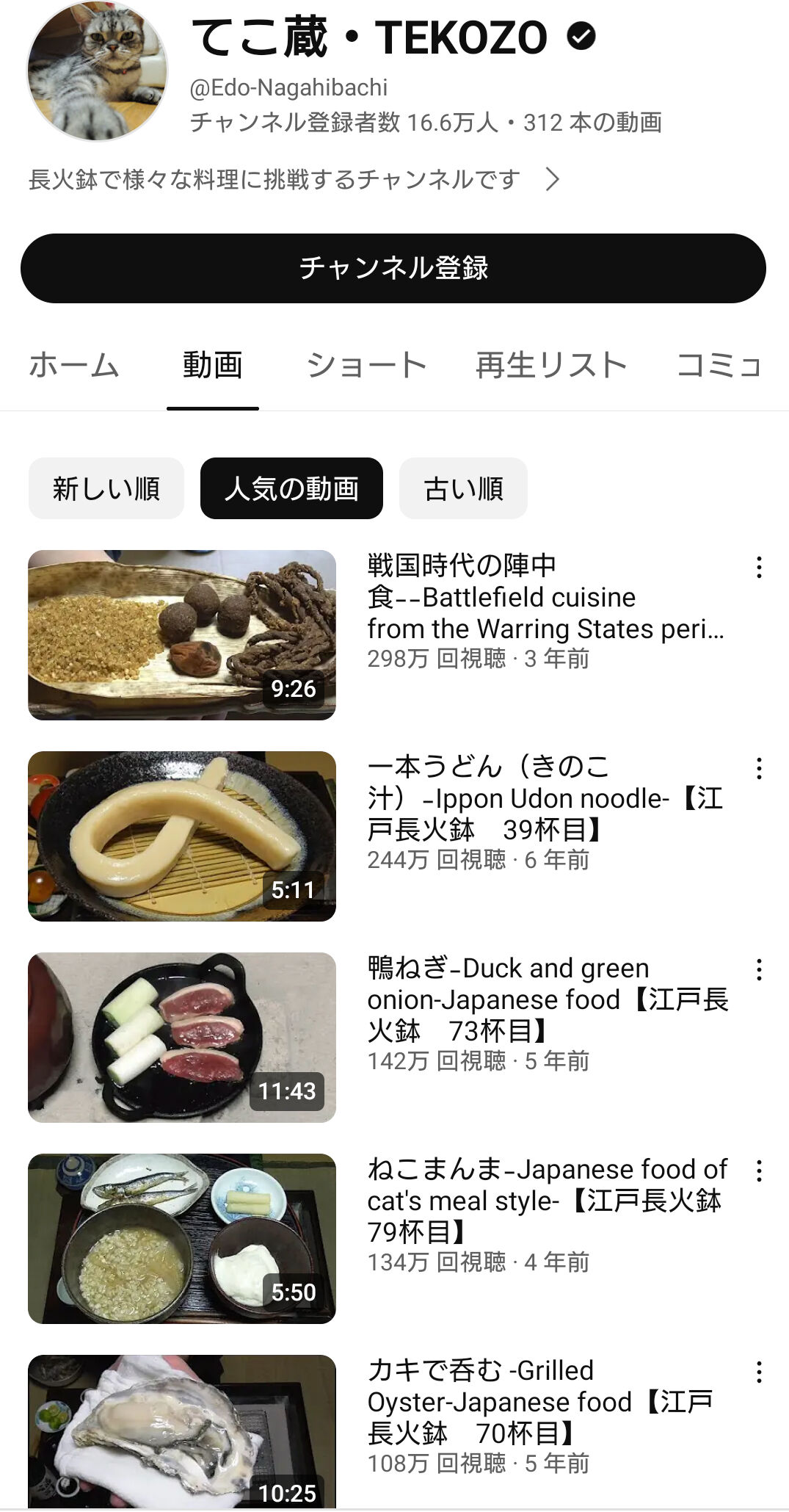Open the 再生リスト tab
The height and width of the screenshot is (1512, 789).
click(x=550, y=365)
